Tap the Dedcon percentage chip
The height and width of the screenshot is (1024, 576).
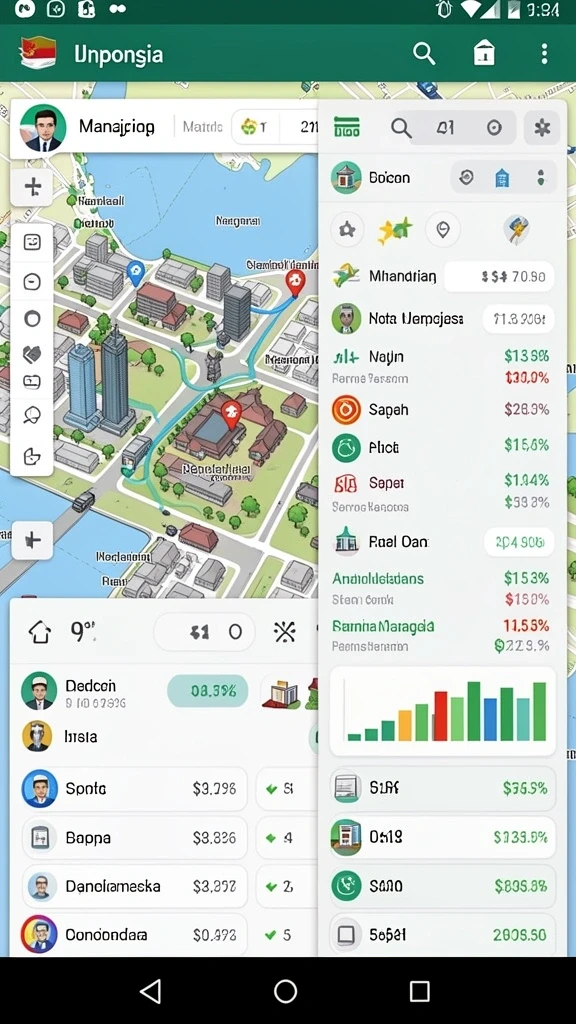(208, 691)
